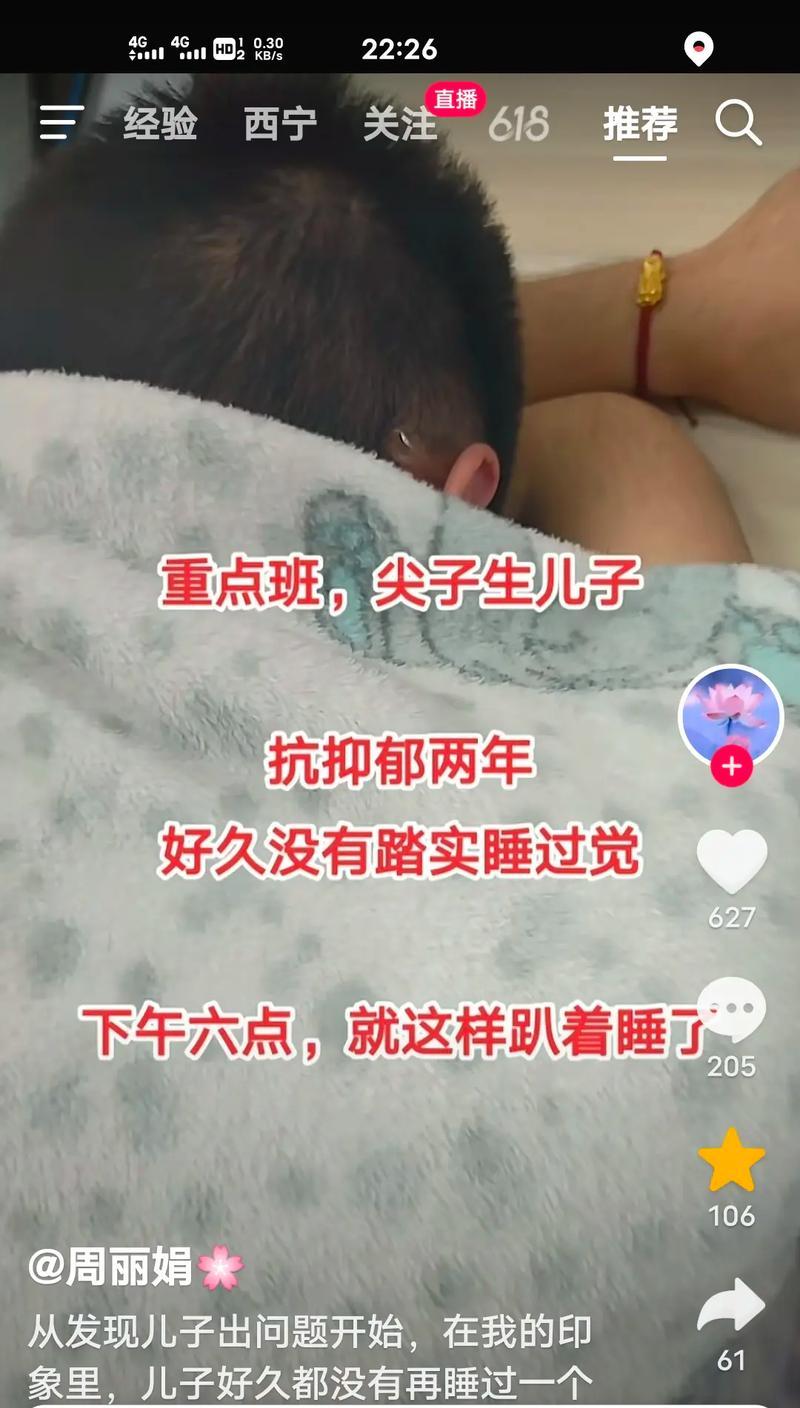This screenshot has height=1408, width=800.
Task: Open the 618 promotion tab
Action: click(x=519, y=125)
